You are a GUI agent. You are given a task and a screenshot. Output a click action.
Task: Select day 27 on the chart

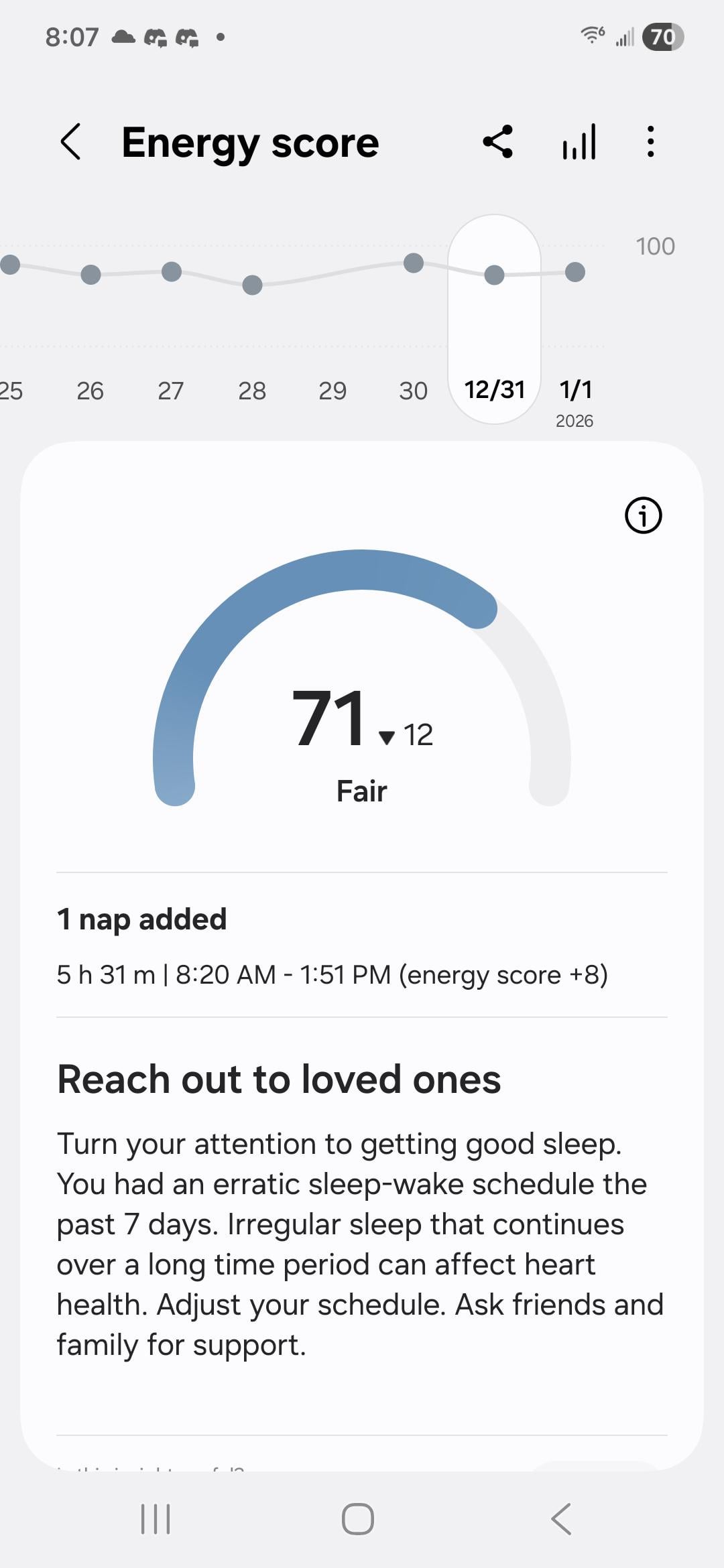(171, 391)
